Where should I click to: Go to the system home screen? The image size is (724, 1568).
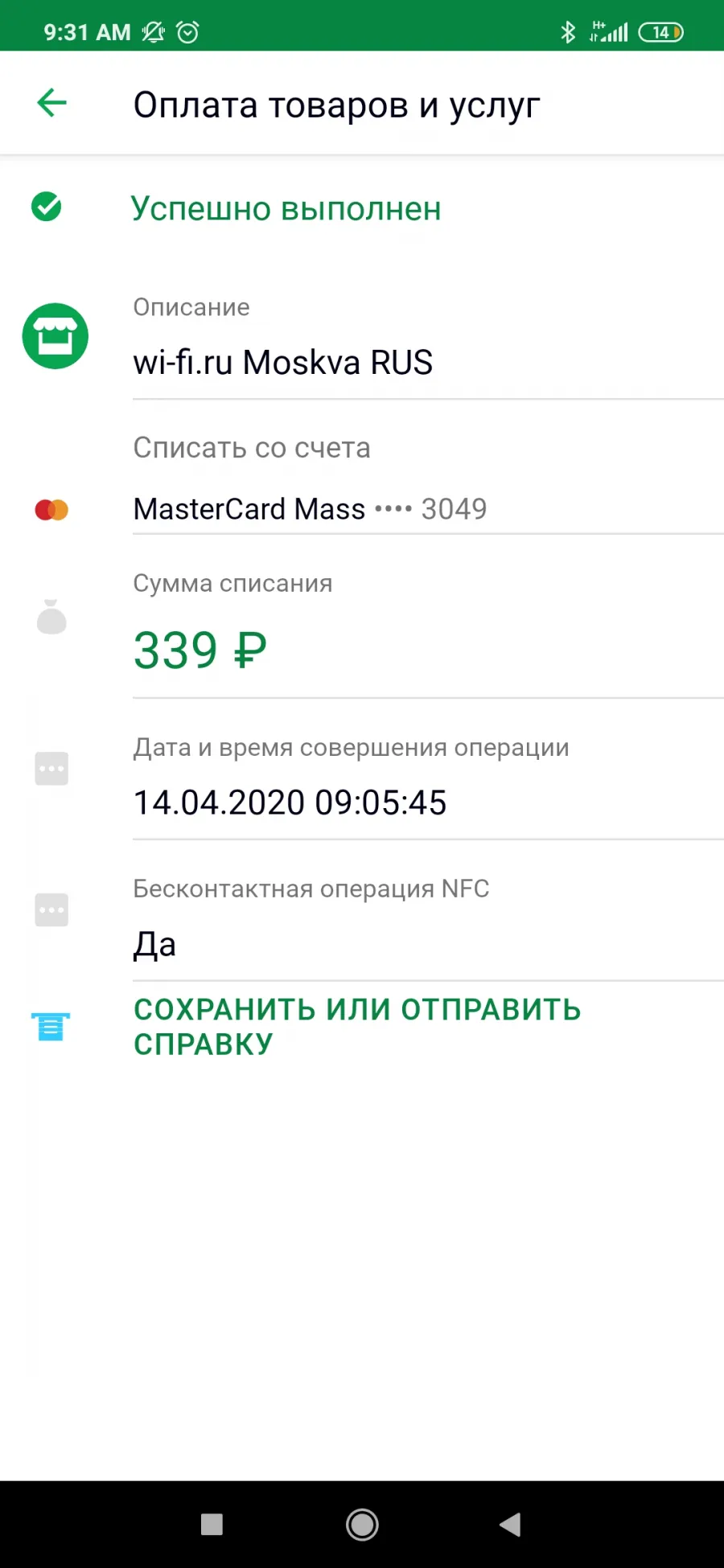(362, 1525)
